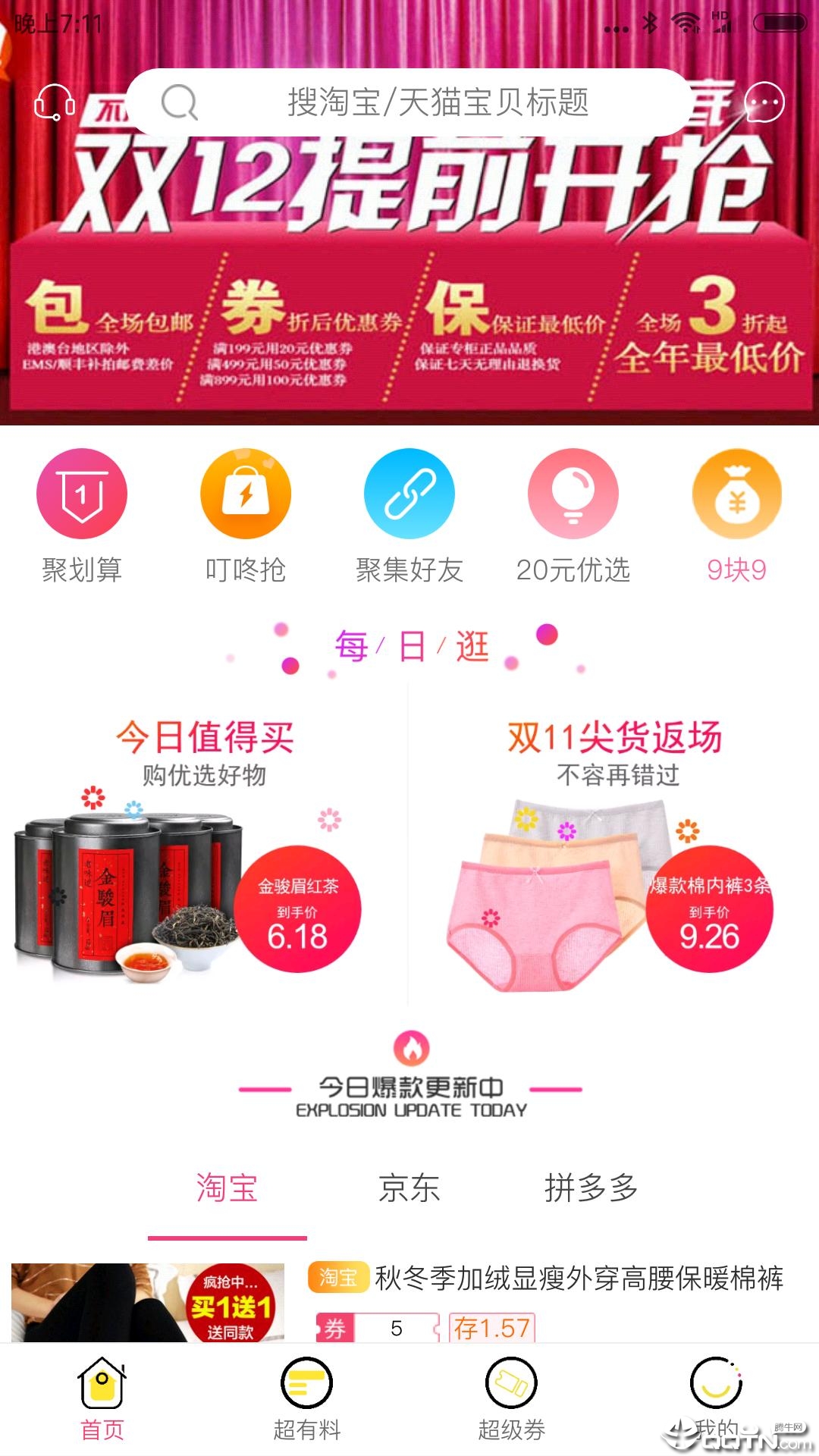Tap the search box for Taobao/Tmall items
819x1456 pixels.
409,102
